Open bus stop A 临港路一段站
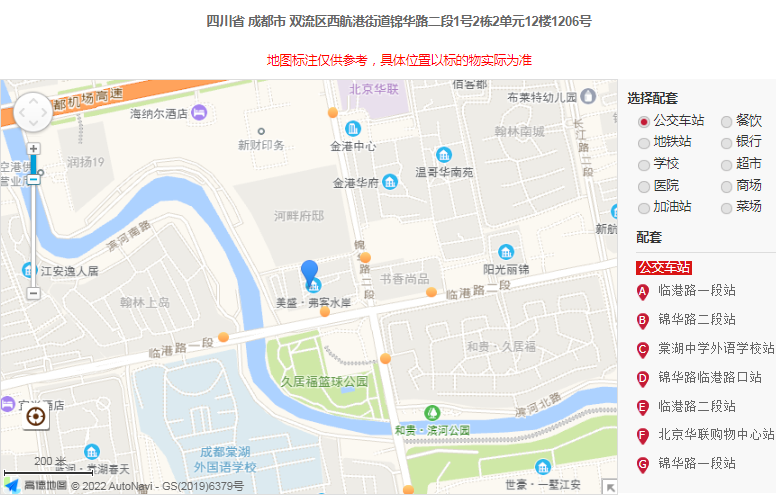This screenshot has height=497, width=776. tap(696, 291)
